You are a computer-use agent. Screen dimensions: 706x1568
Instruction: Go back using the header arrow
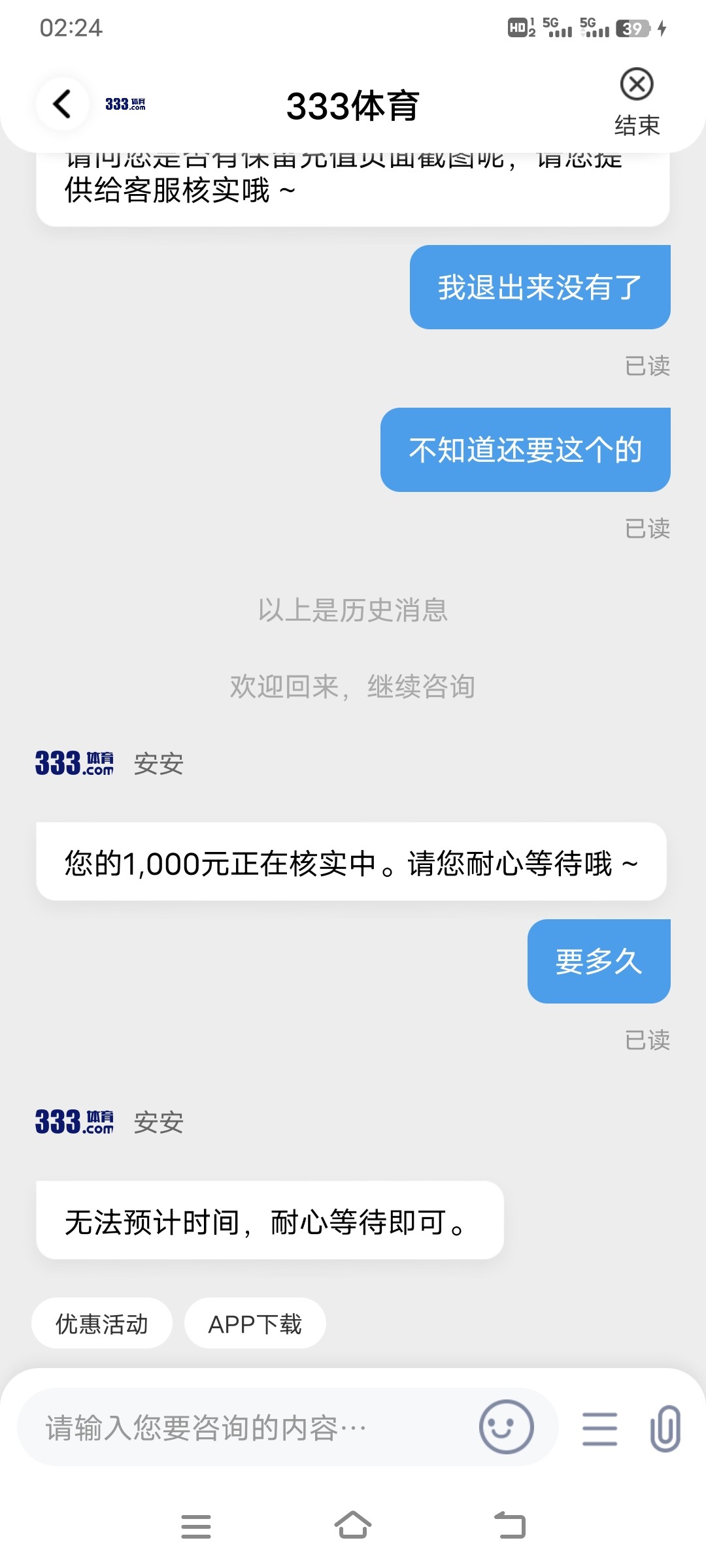[x=62, y=104]
